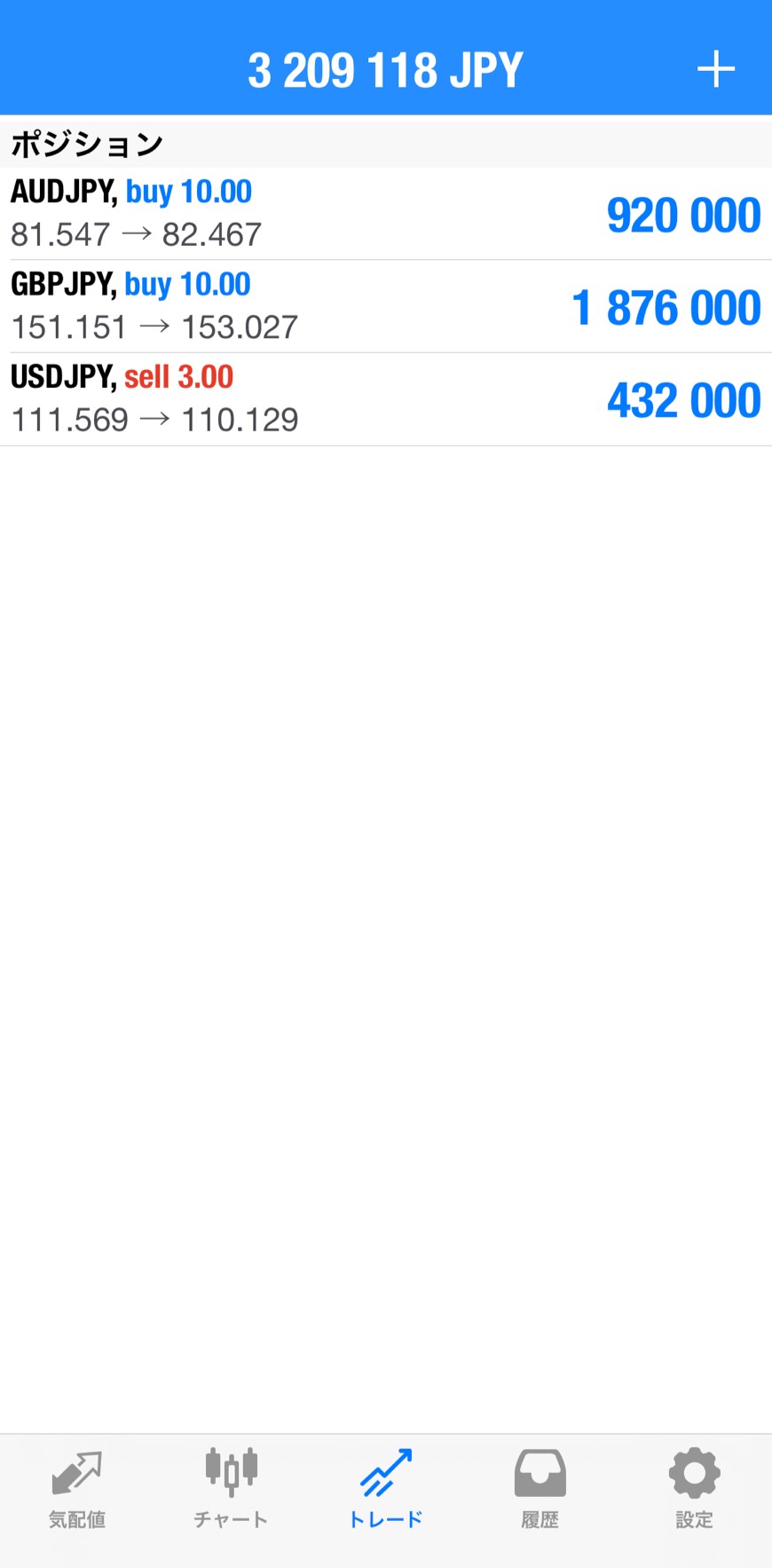Go to the 履歴 tab
Screen dimensions: 772x1568
click(x=540, y=1491)
